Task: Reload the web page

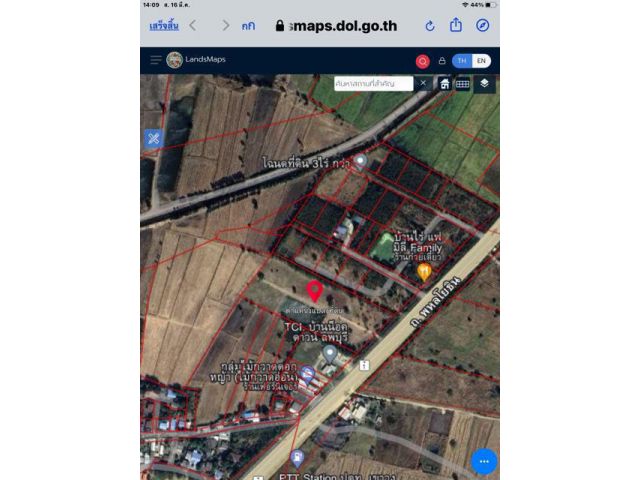Action: pyautogui.click(x=430, y=25)
